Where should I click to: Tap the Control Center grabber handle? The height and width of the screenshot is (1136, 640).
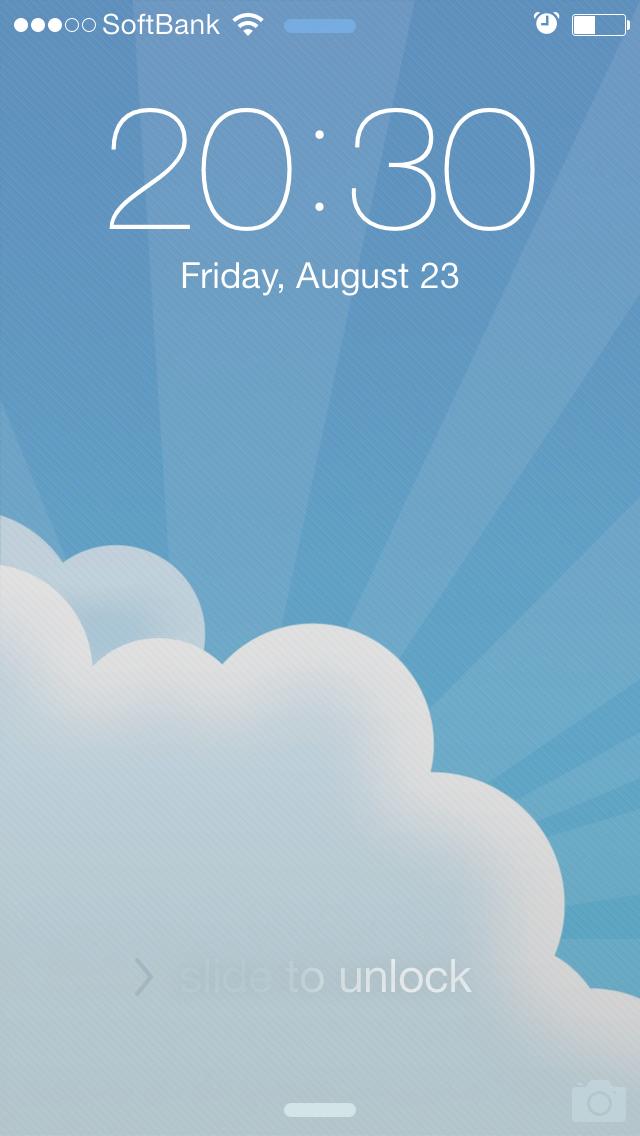point(320,1110)
